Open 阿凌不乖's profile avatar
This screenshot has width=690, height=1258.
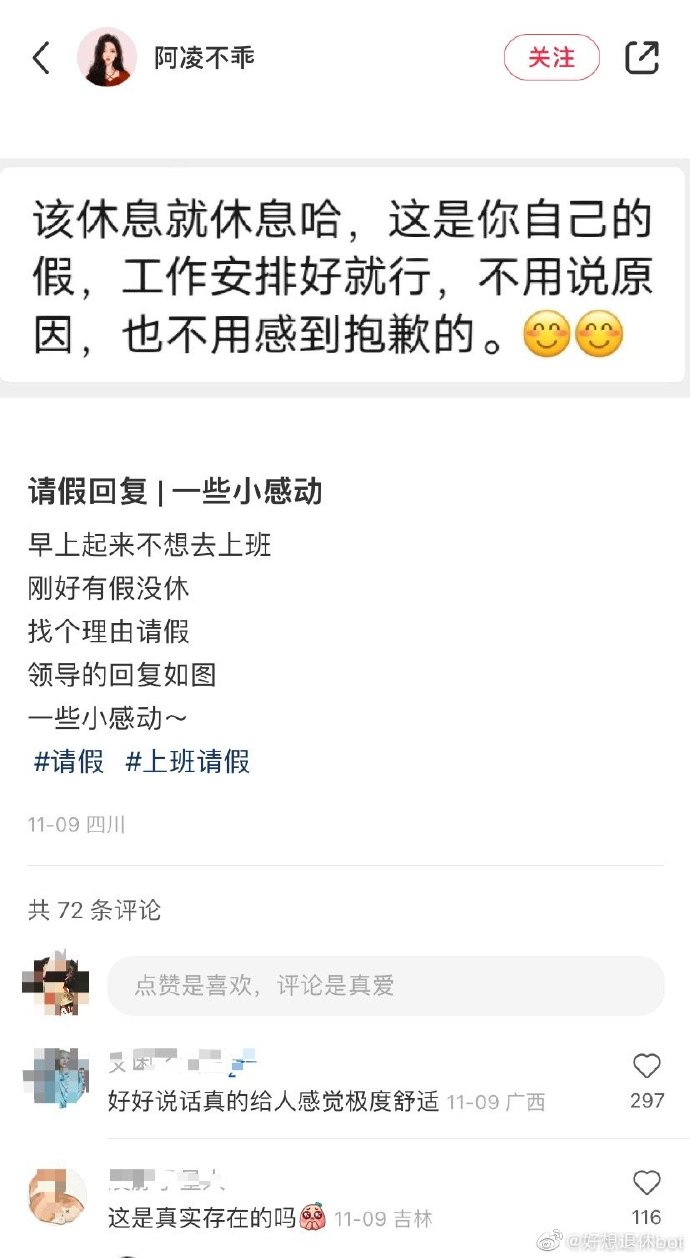click(x=107, y=57)
